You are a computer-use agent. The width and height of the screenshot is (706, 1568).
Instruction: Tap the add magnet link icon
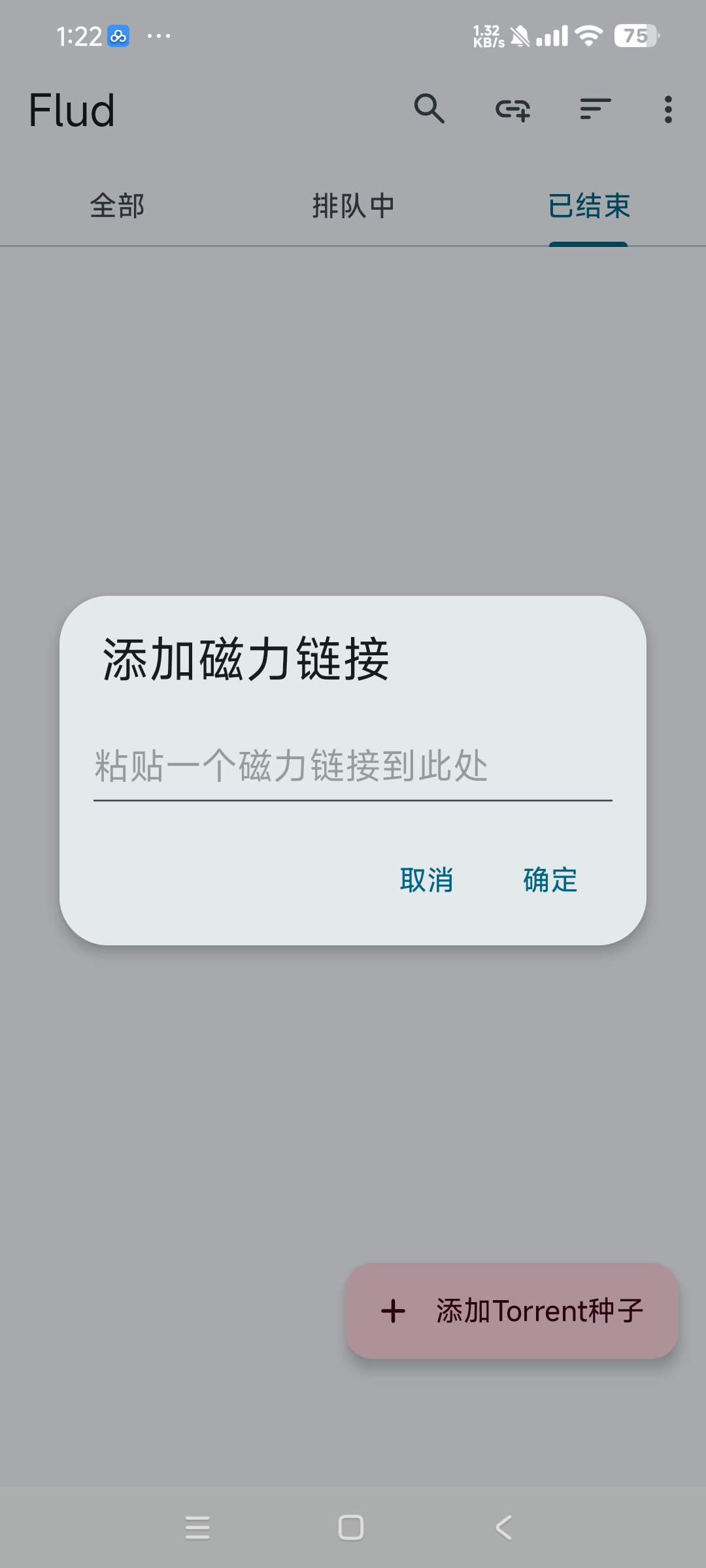click(x=513, y=109)
